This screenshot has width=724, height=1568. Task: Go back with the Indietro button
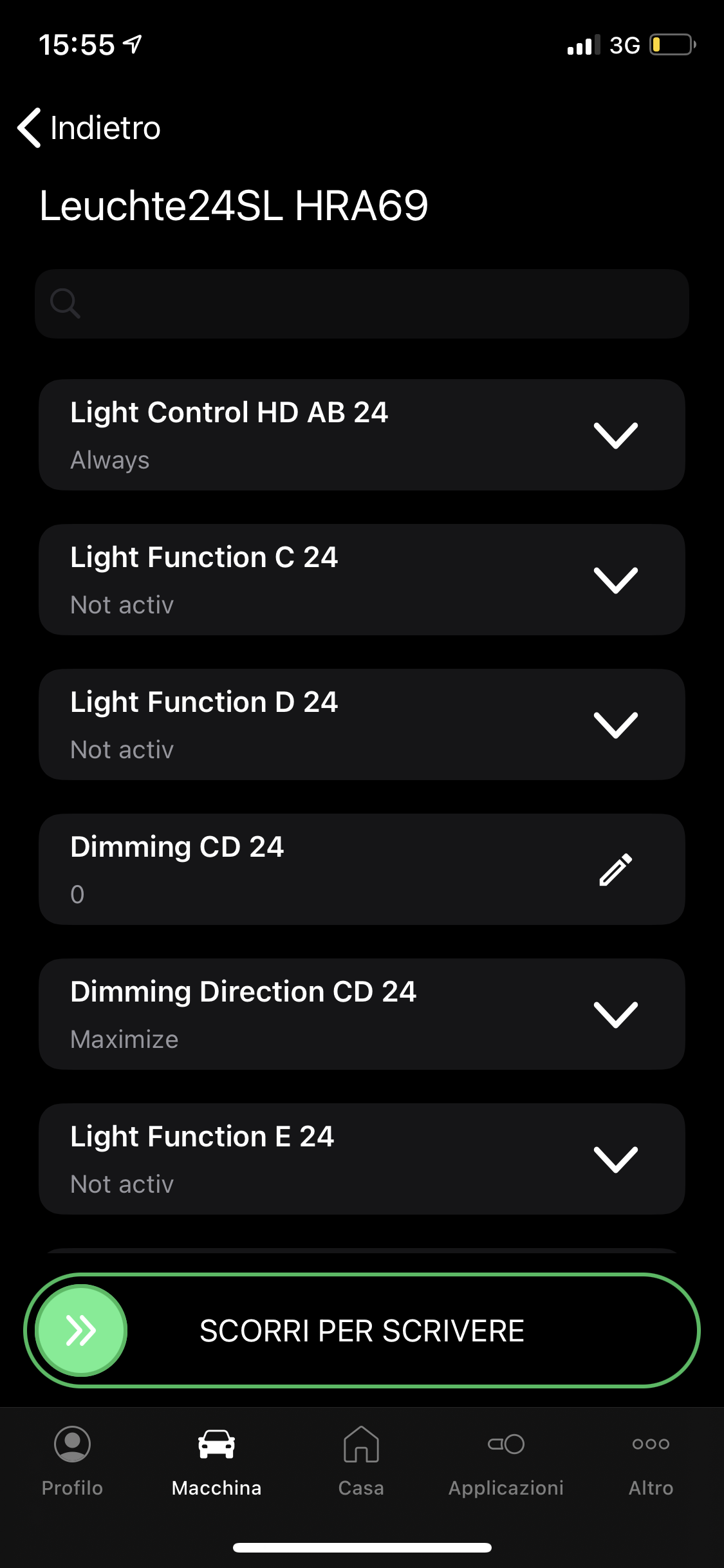coord(89,127)
